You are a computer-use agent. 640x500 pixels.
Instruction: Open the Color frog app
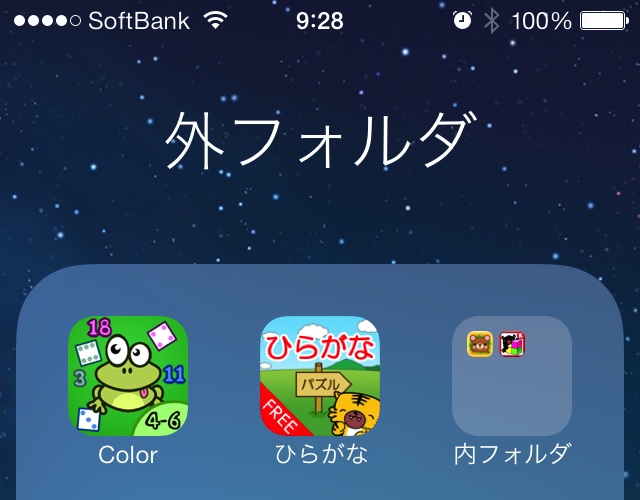pos(128,376)
